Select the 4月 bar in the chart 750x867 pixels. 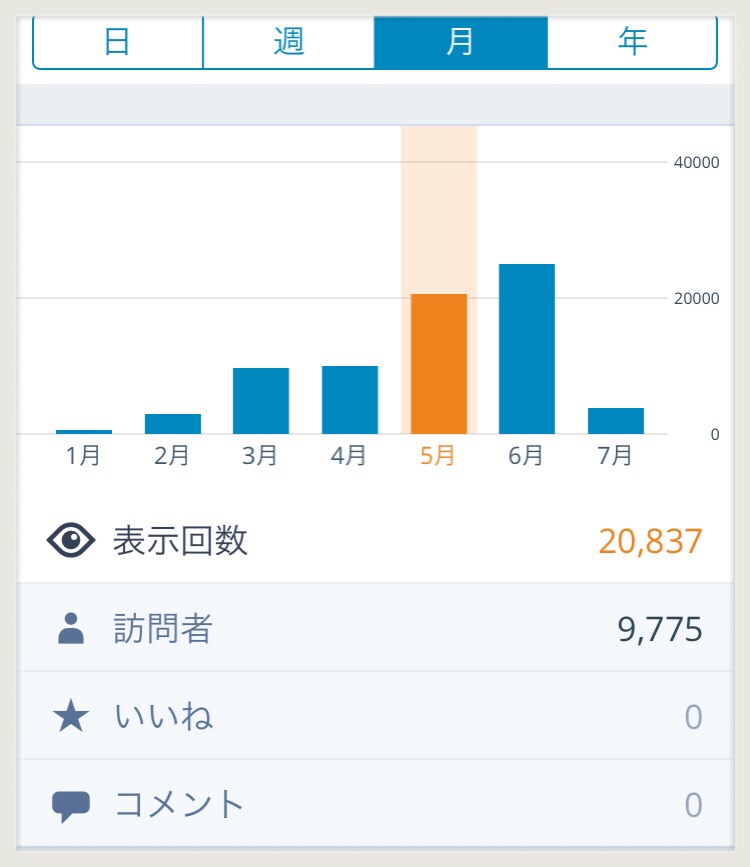[349, 400]
